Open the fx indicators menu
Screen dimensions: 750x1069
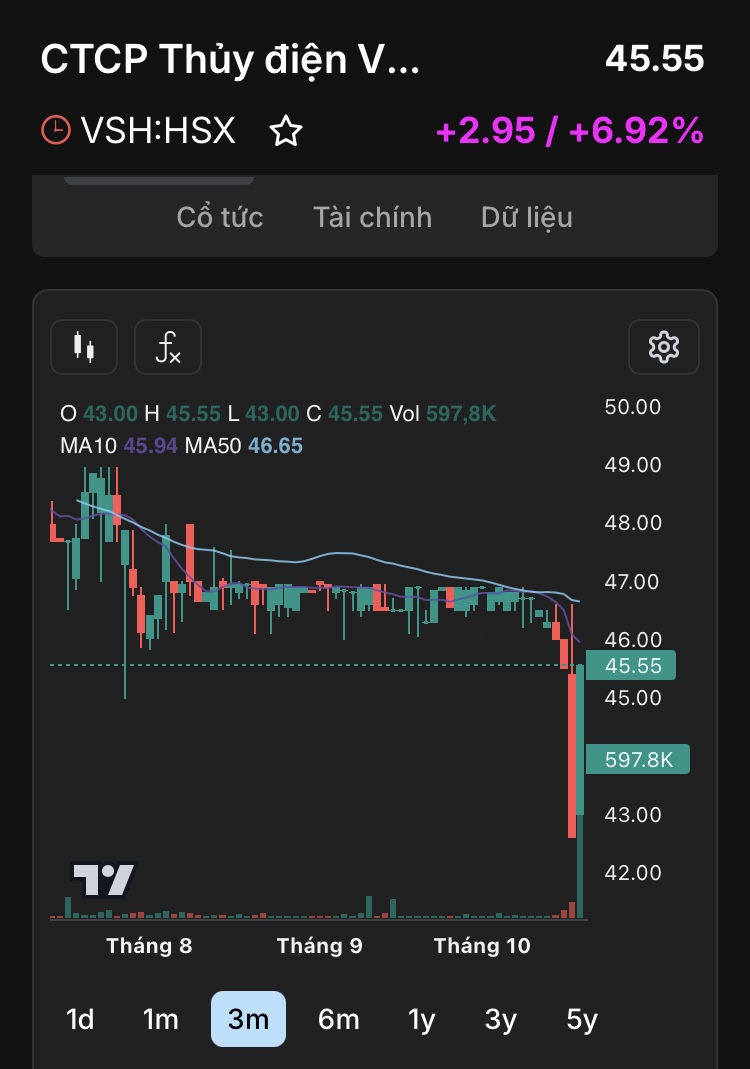pos(168,347)
